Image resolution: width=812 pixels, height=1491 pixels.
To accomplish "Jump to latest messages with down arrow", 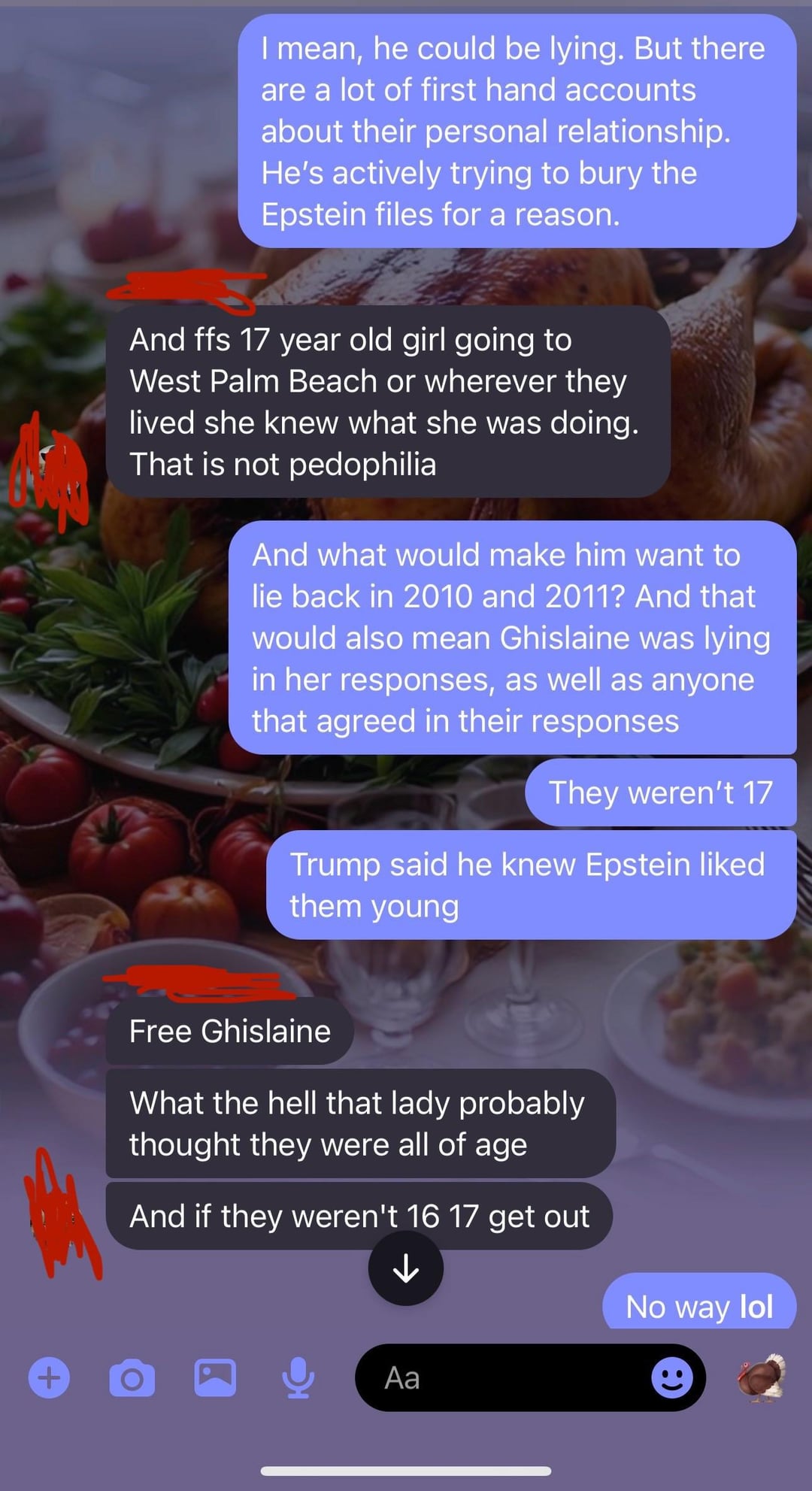I will coord(406,1268).
